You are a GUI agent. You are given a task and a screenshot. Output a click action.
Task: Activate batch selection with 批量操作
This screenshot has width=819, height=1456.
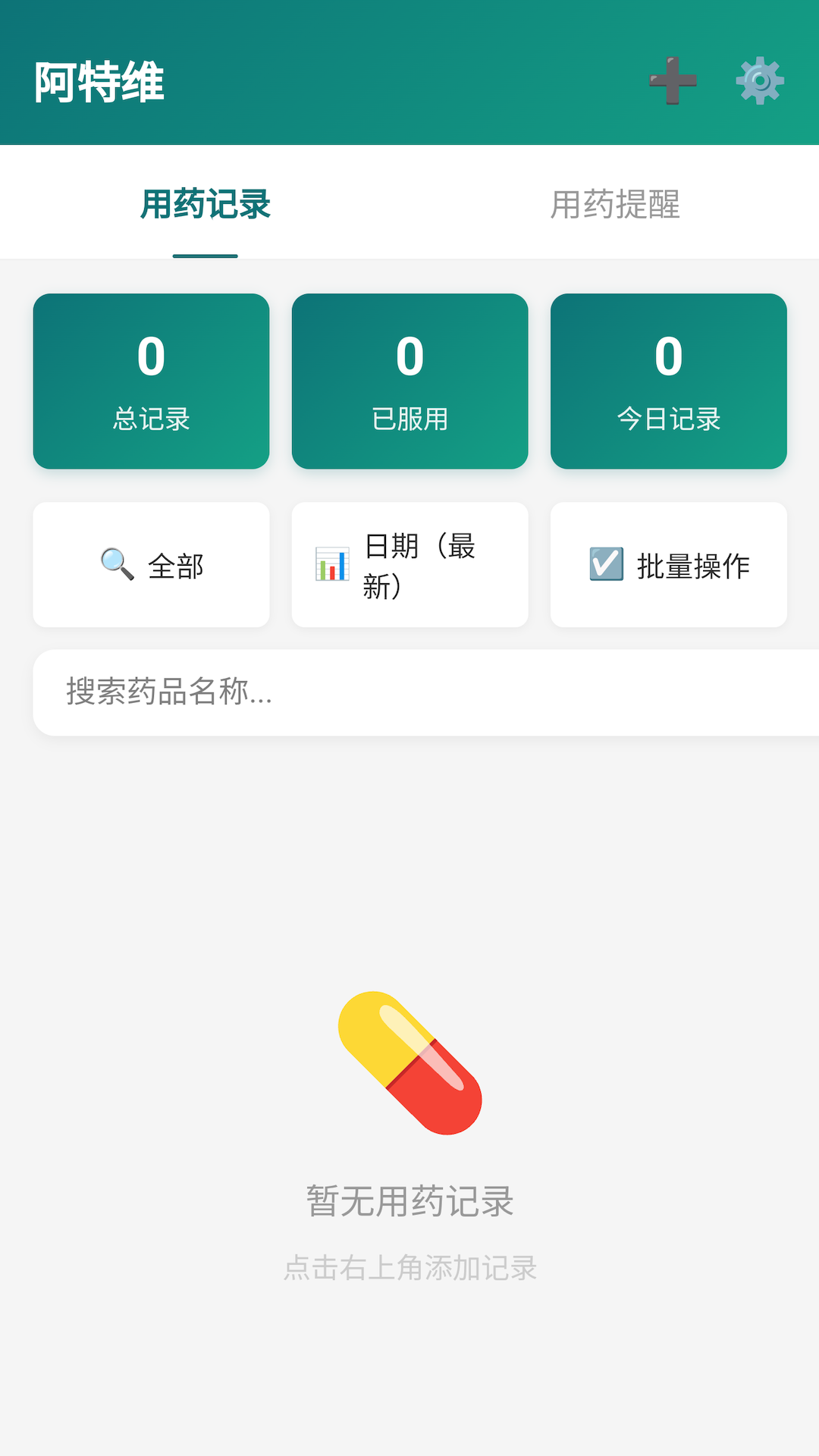point(667,563)
